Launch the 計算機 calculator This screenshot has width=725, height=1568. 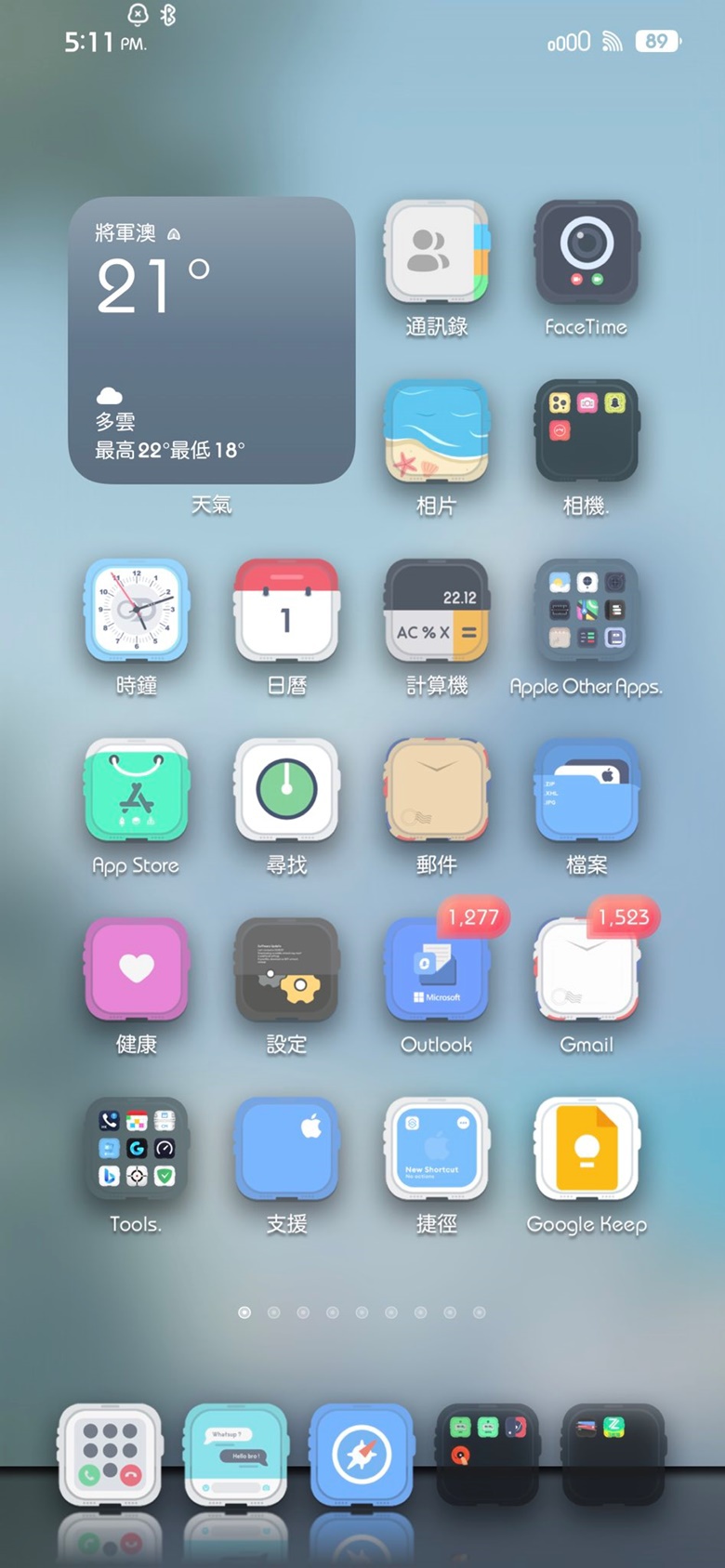pos(436,611)
